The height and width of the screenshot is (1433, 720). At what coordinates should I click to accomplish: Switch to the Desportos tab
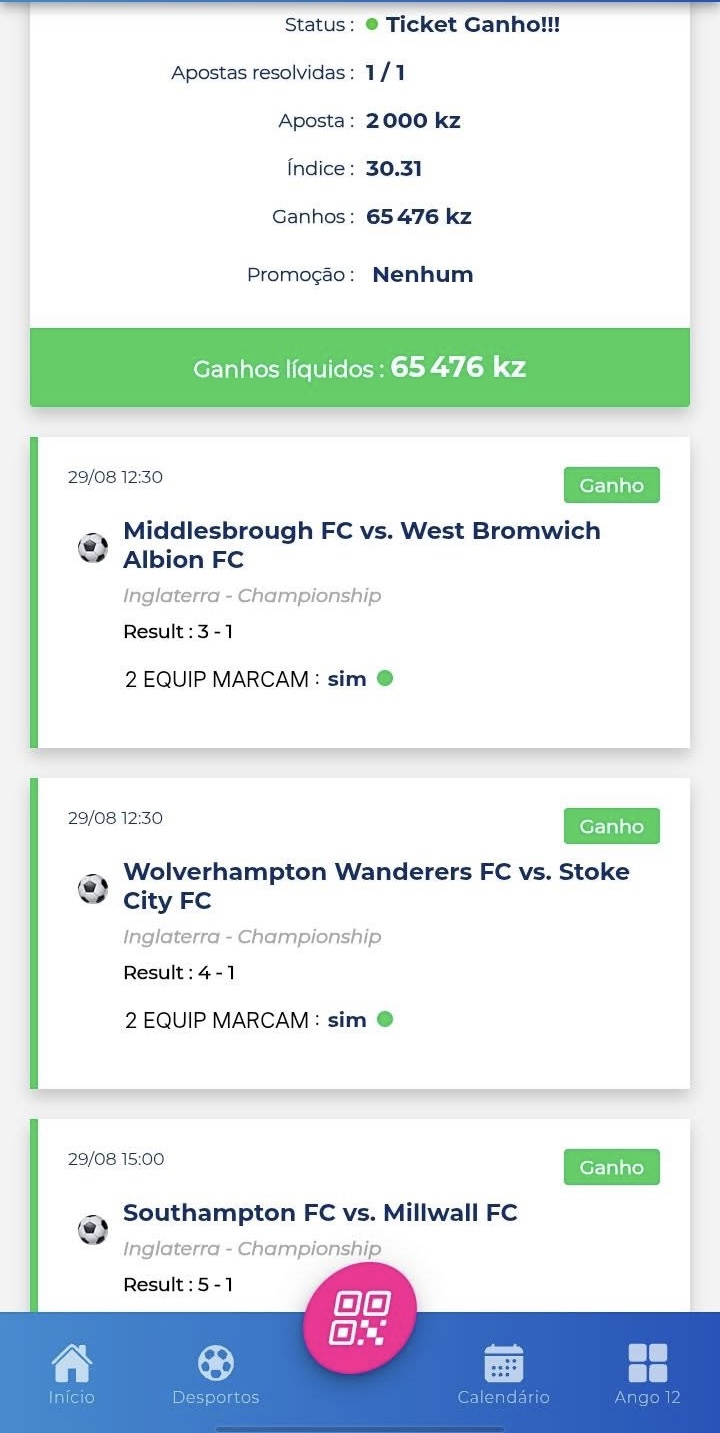pos(216,1375)
